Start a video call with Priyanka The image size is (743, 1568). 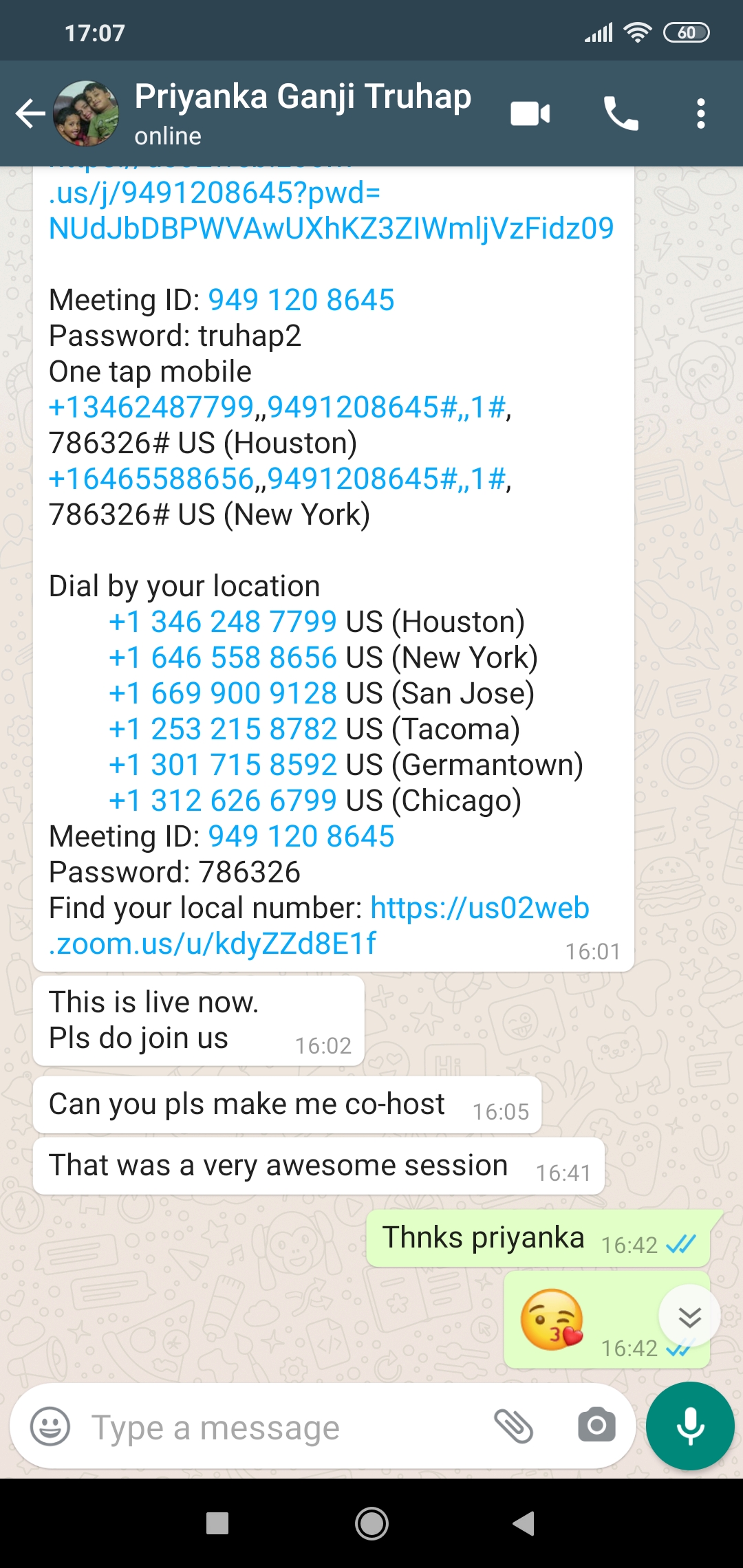coord(530,113)
